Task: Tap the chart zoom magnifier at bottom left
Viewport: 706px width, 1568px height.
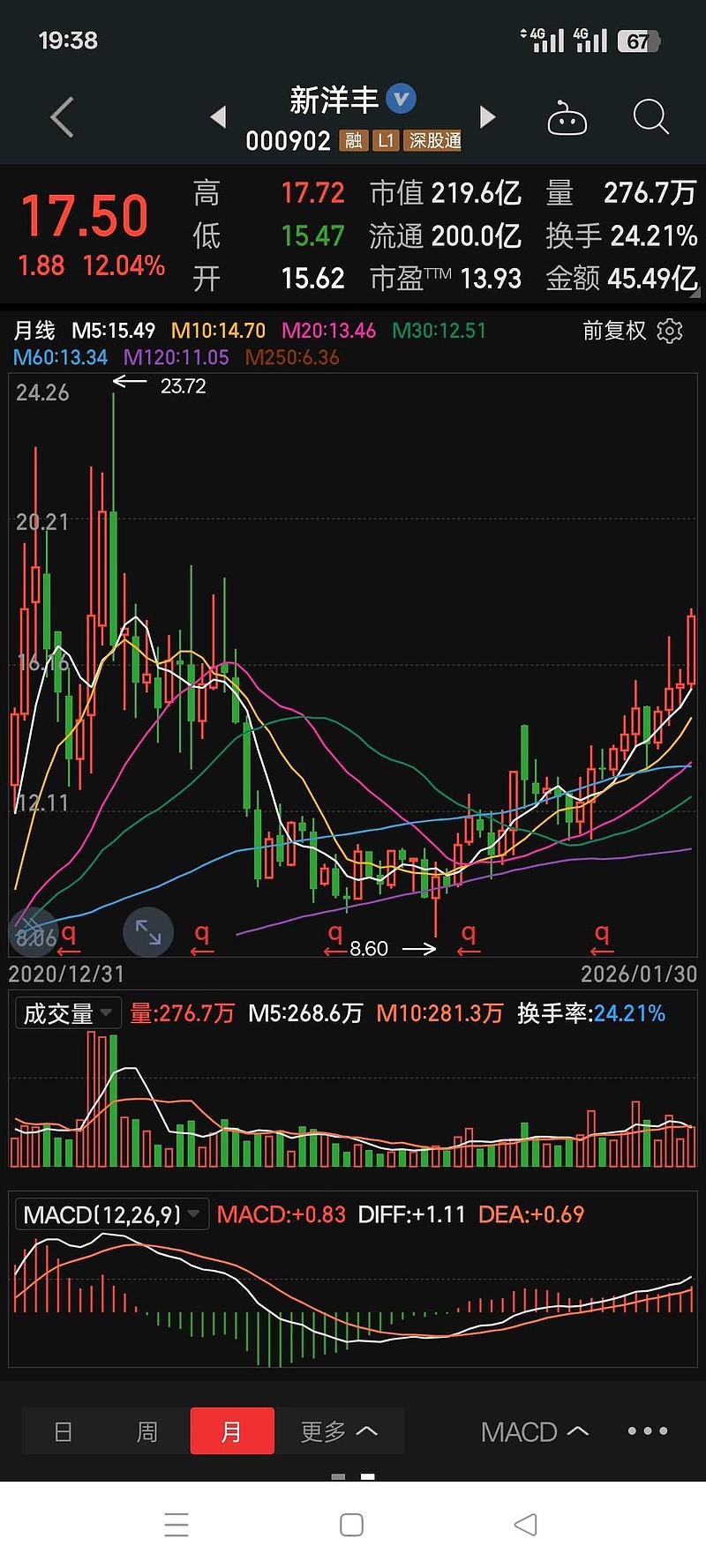Action: coord(33,932)
